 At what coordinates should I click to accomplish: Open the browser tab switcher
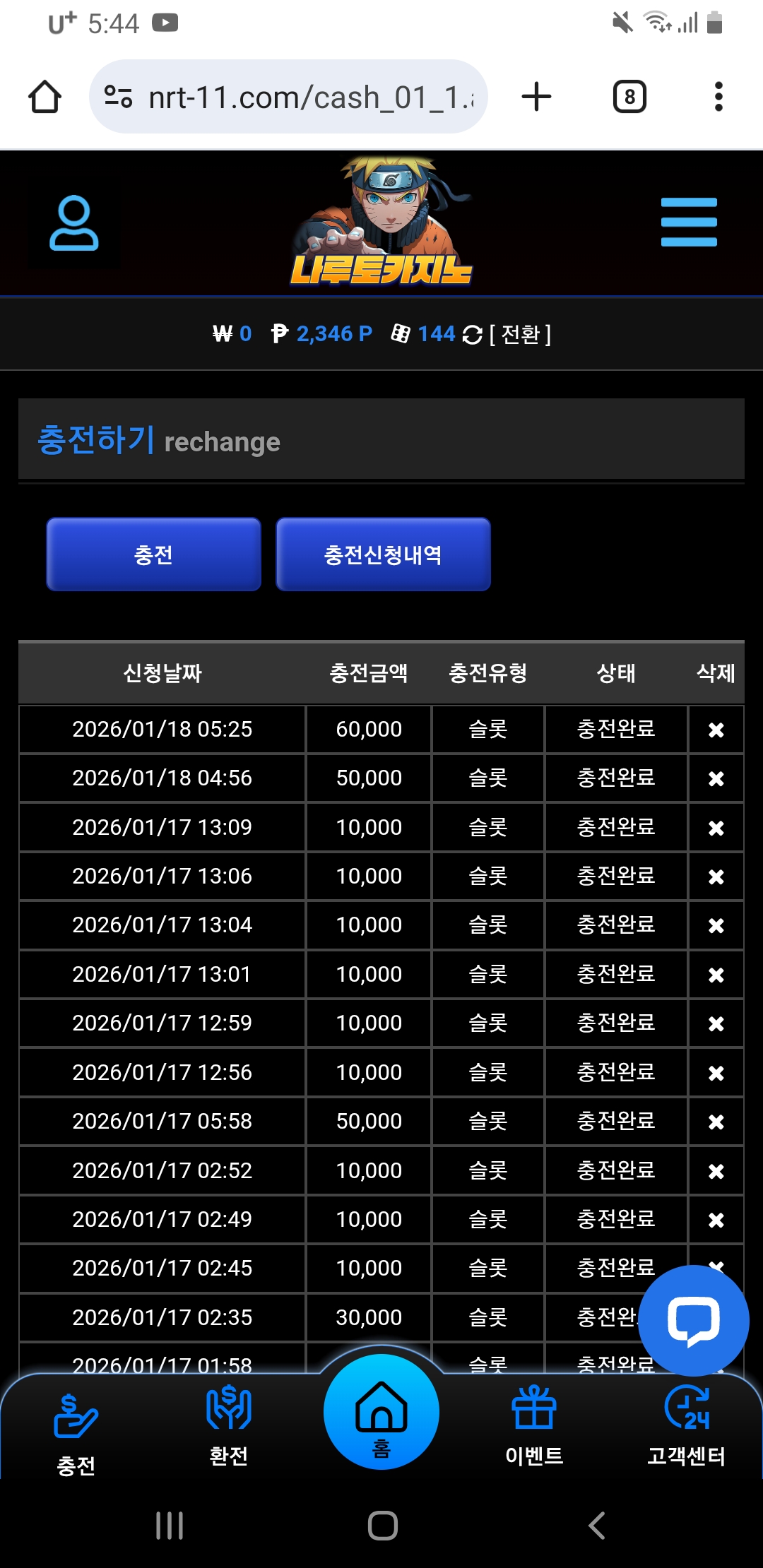coord(629,97)
